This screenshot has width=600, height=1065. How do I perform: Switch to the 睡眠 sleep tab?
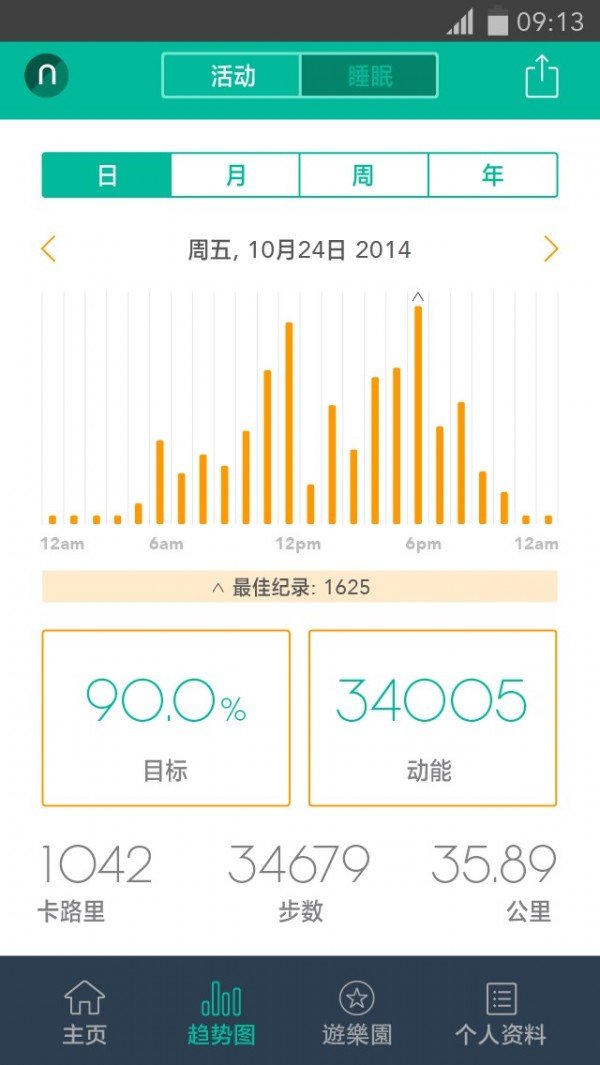pyautogui.click(x=369, y=76)
